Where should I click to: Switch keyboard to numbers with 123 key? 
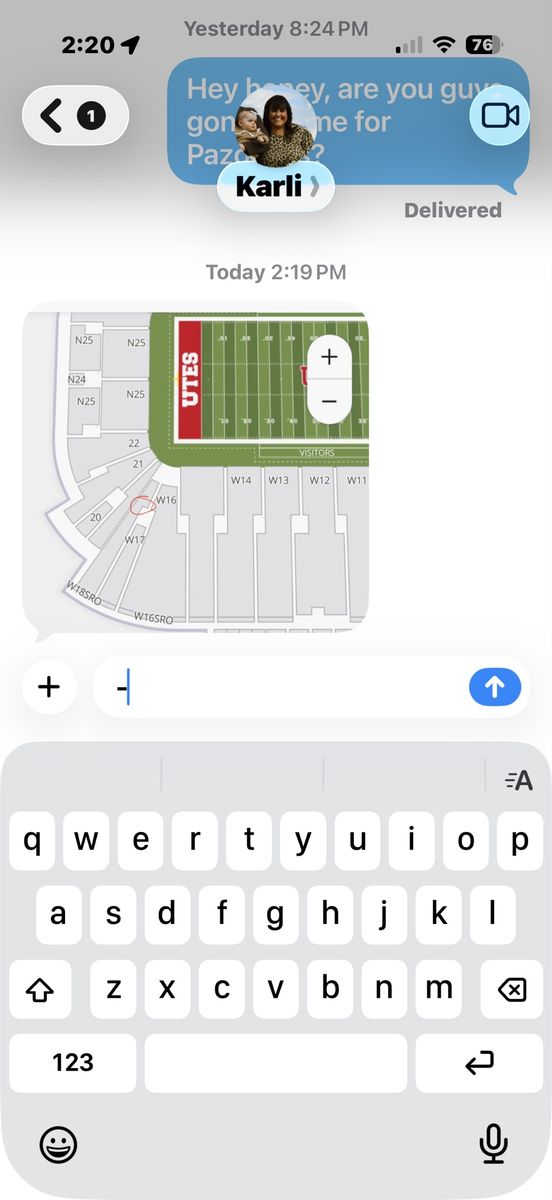click(72, 1063)
